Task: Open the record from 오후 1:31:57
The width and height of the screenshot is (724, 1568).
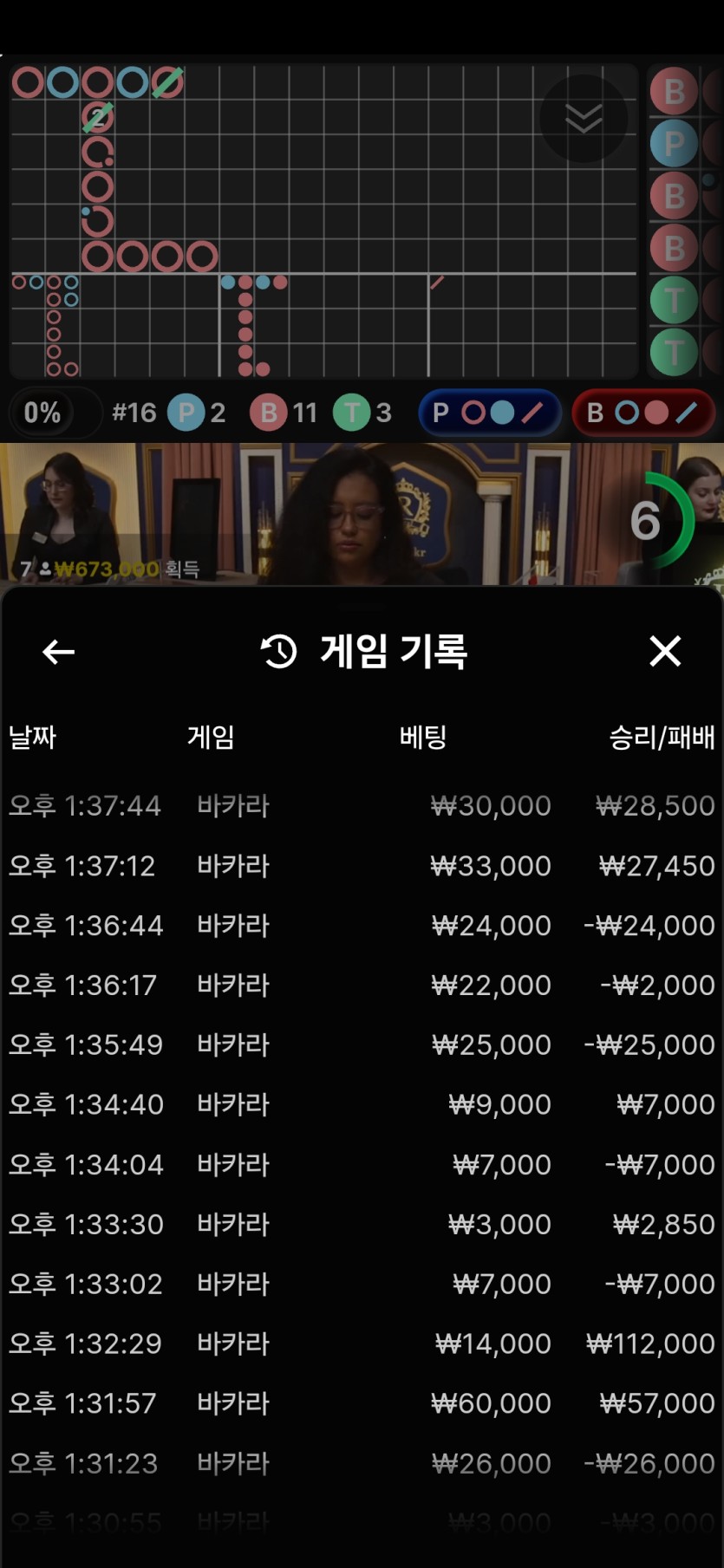Action: pyautogui.click(x=362, y=1403)
